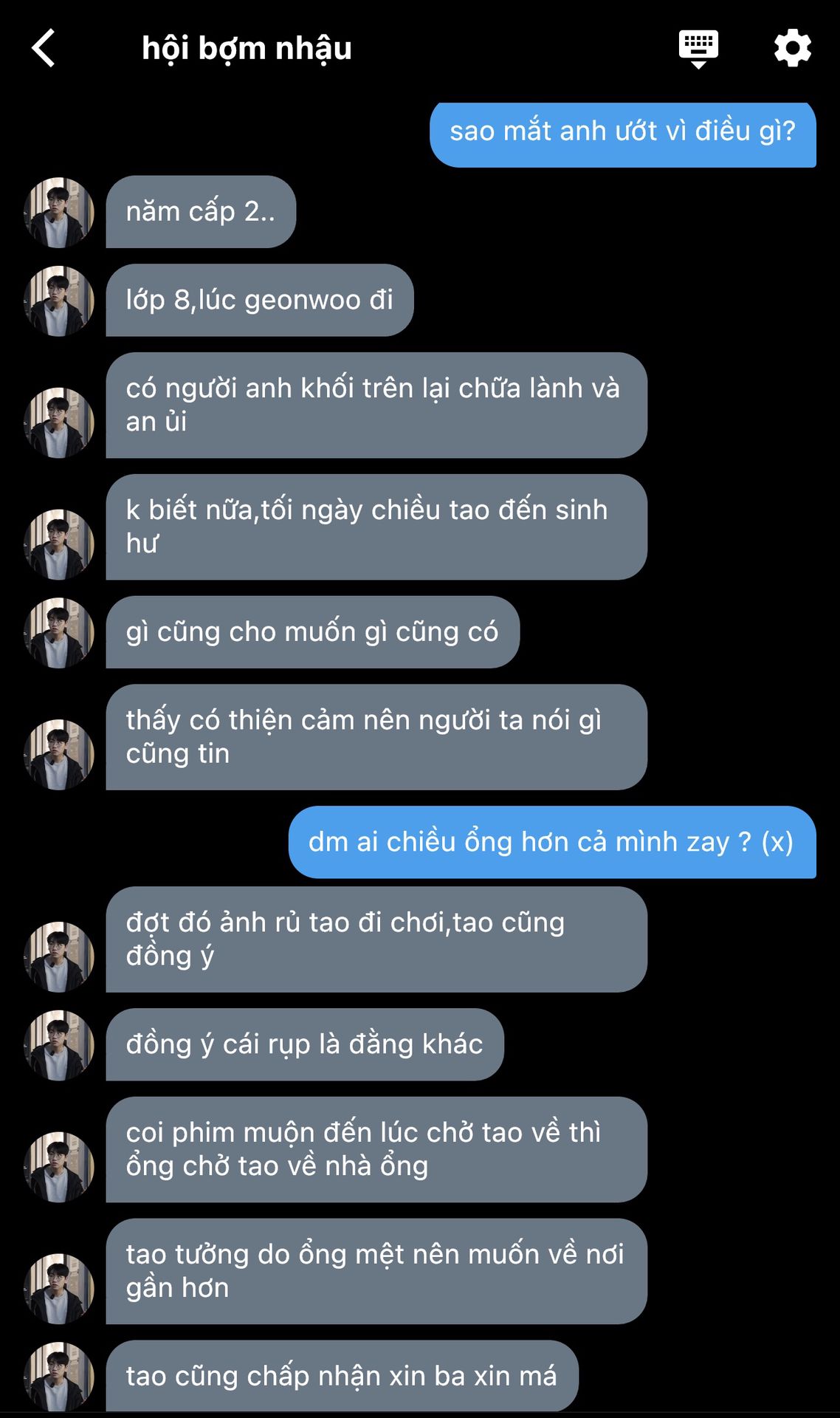This screenshot has height=1418, width=840.
Task: Open the chat settings gear
Action: tap(792, 49)
